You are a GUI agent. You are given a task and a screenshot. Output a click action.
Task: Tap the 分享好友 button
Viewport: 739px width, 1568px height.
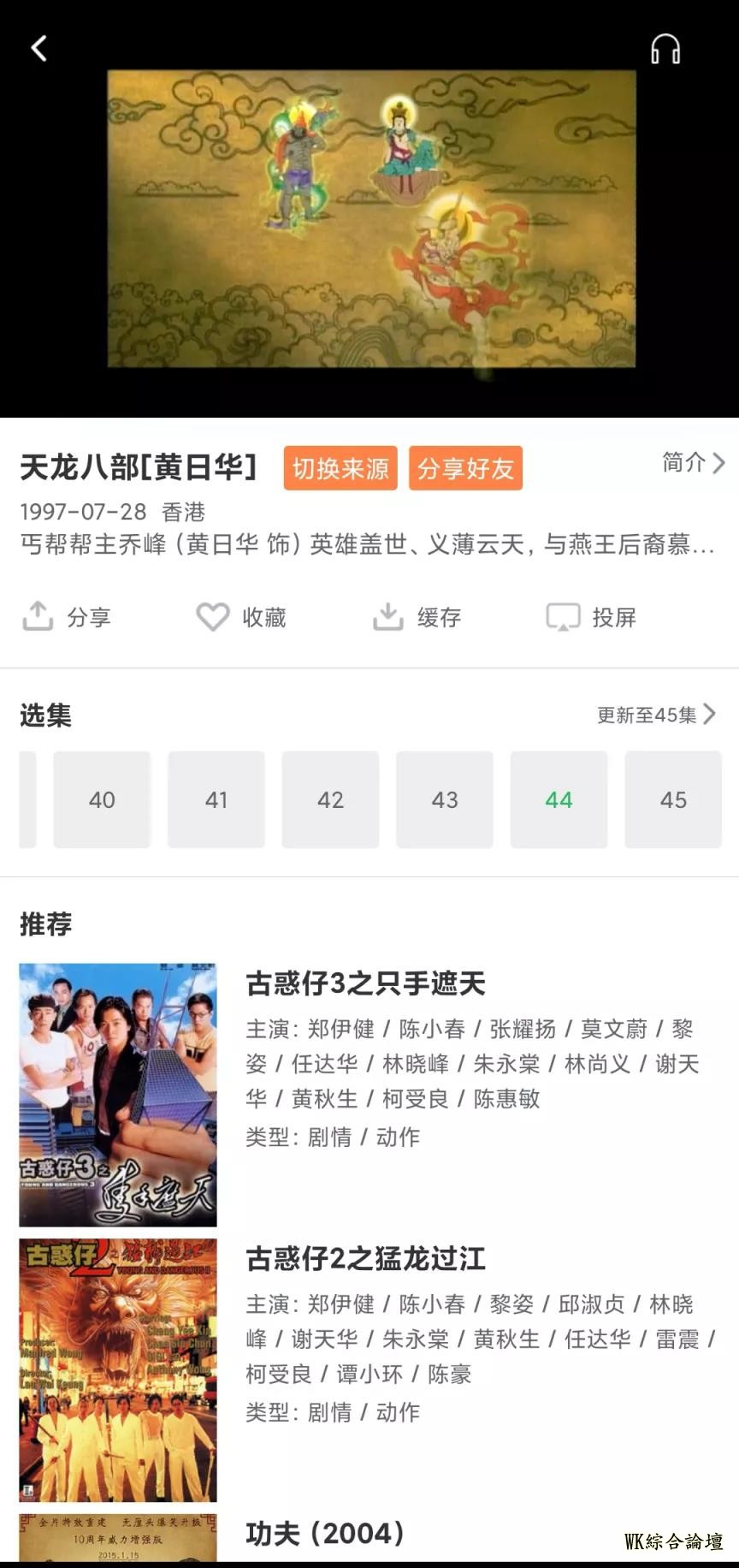465,468
